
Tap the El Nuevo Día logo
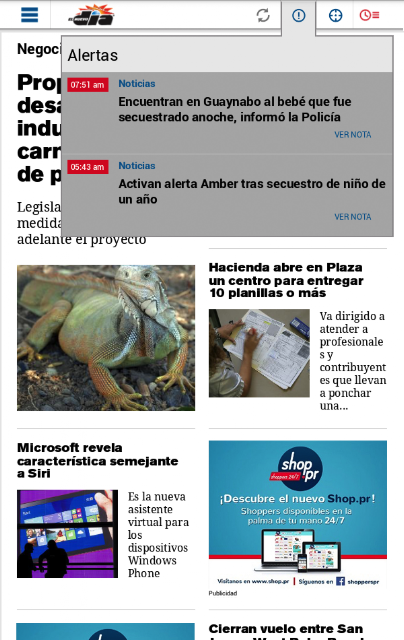click(x=91, y=16)
